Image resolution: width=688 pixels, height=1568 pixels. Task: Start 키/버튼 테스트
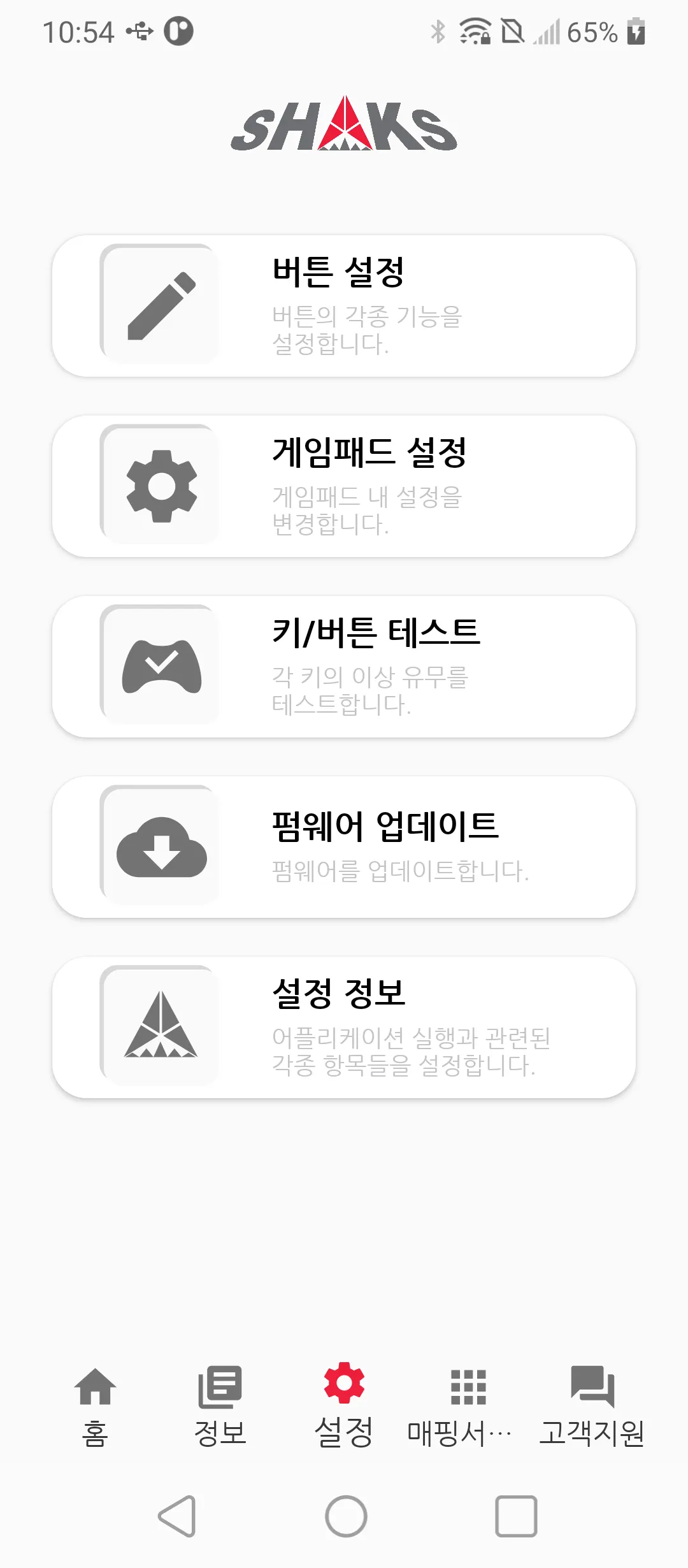tap(344, 667)
